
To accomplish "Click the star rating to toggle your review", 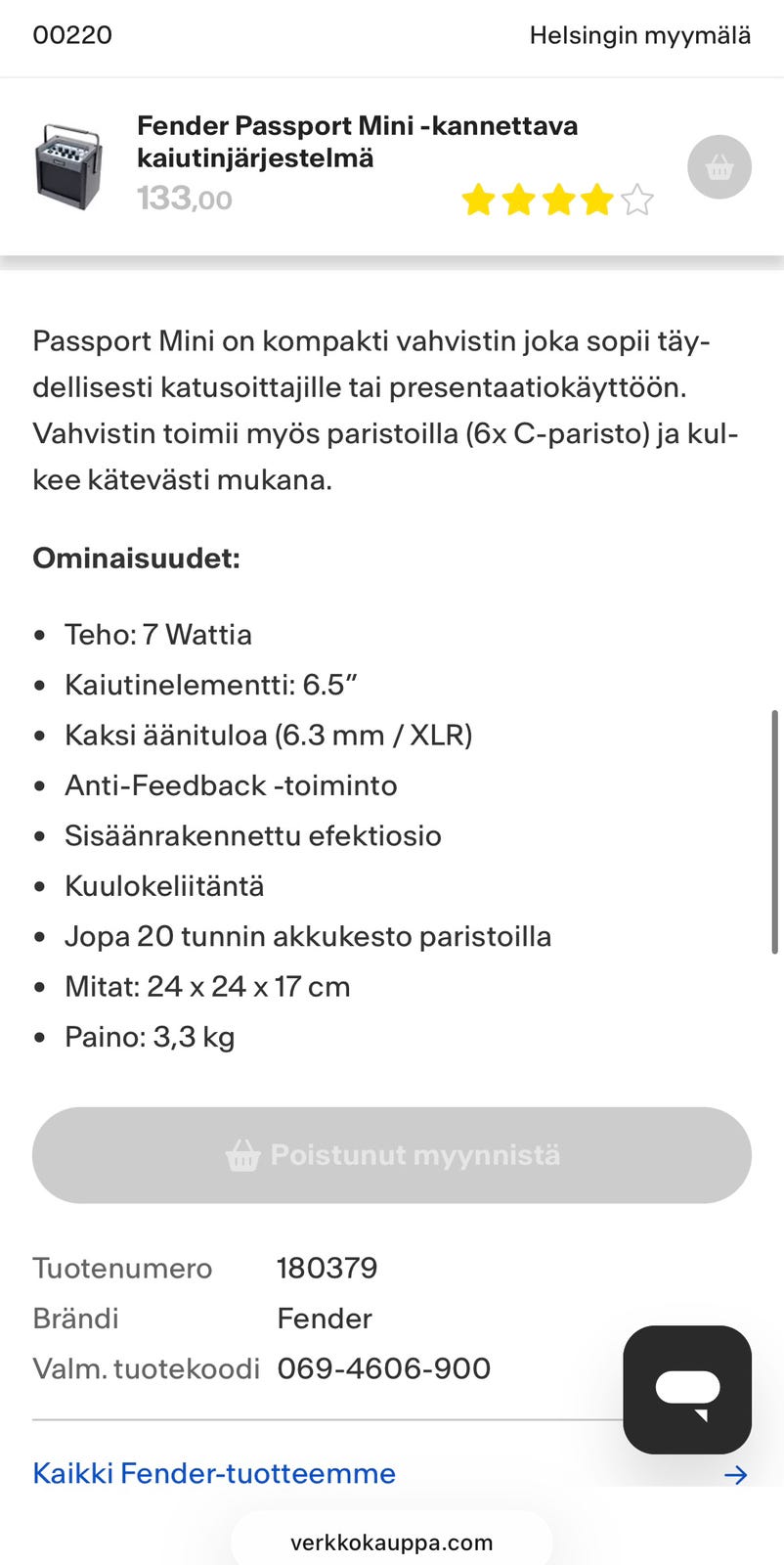I will (x=557, y=199).
